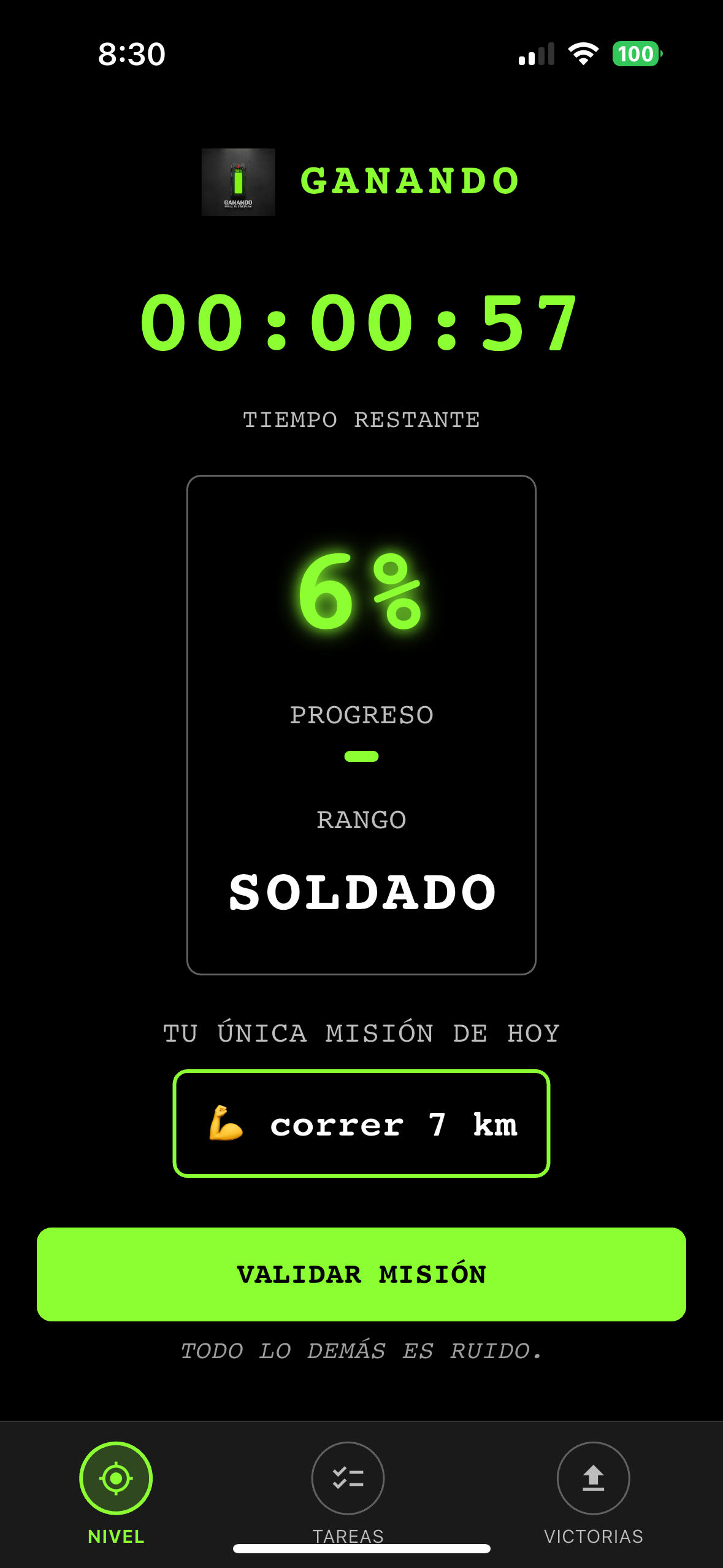Open the VICTORIAS upload icon
This screenshot has height=1568, width=723.
(593, 1478)
